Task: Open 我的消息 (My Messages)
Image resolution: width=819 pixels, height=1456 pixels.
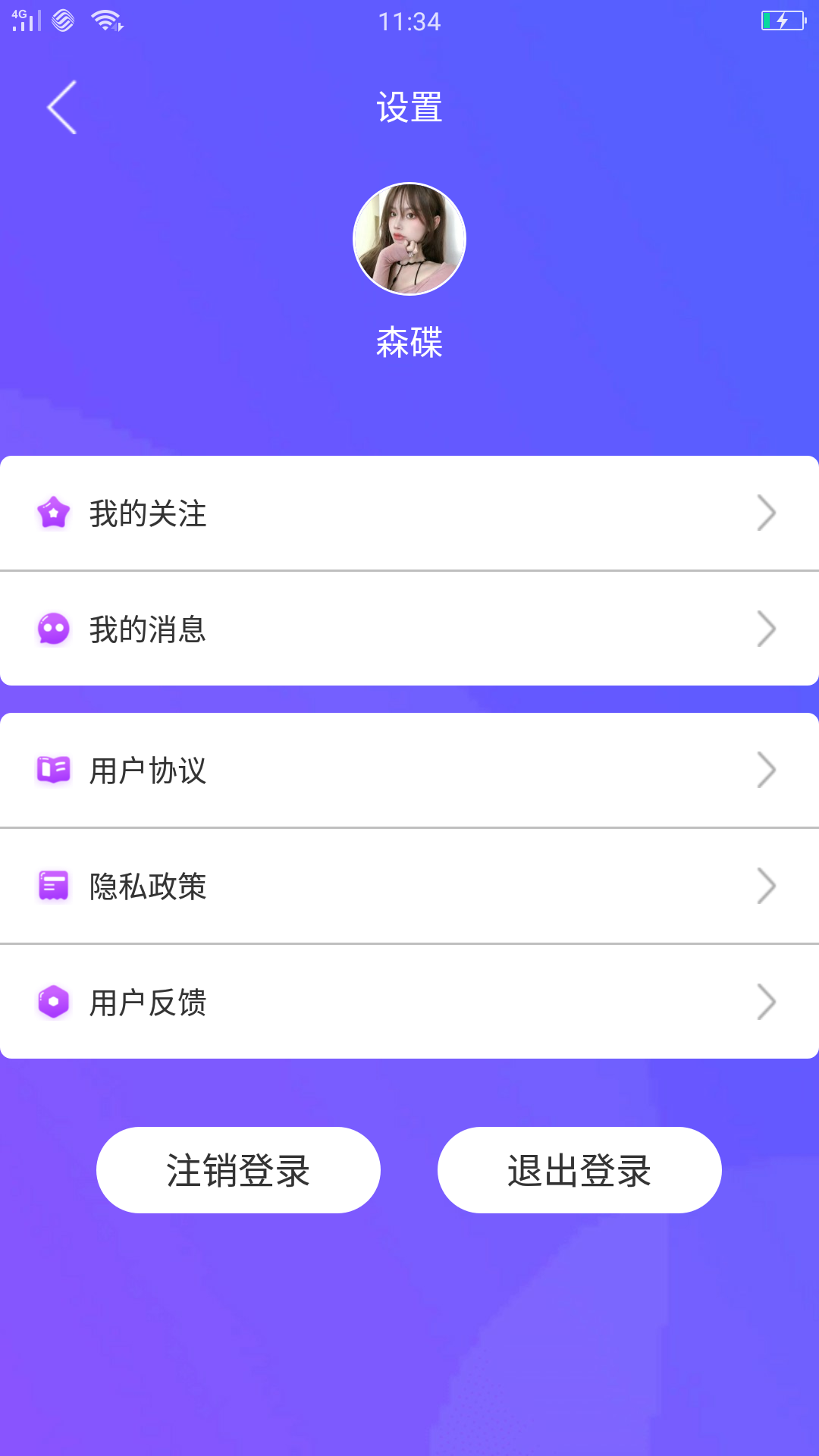Action: coord(409,629)
